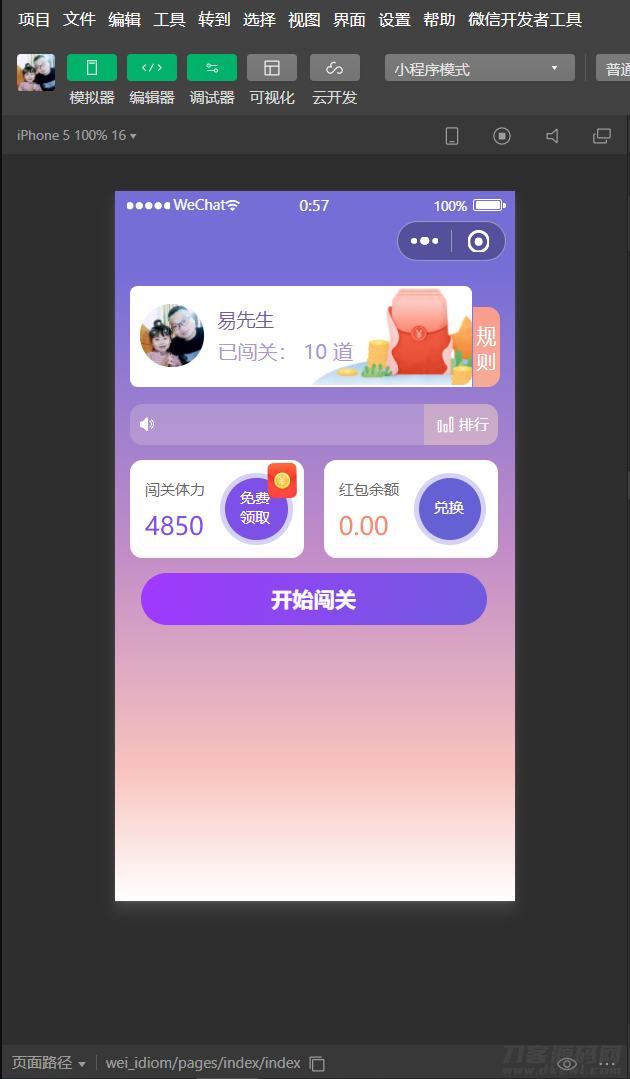This screenshot has height=1079, width=630.
Task: Copy the page path wei_idiom/pages/index/index
Action: point(317,1063)
